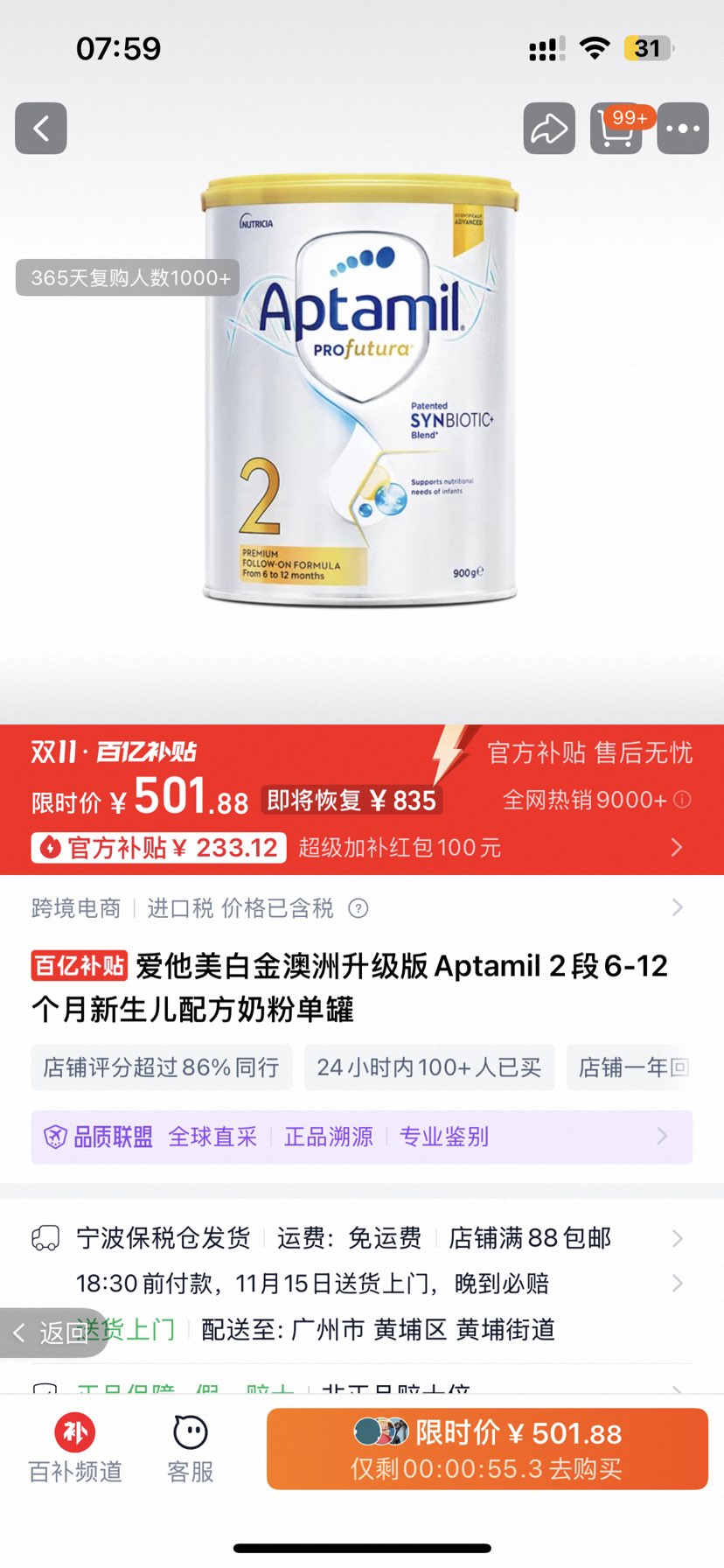Tap the flame icon on 官方补贴 label

(x=52, y=847)
